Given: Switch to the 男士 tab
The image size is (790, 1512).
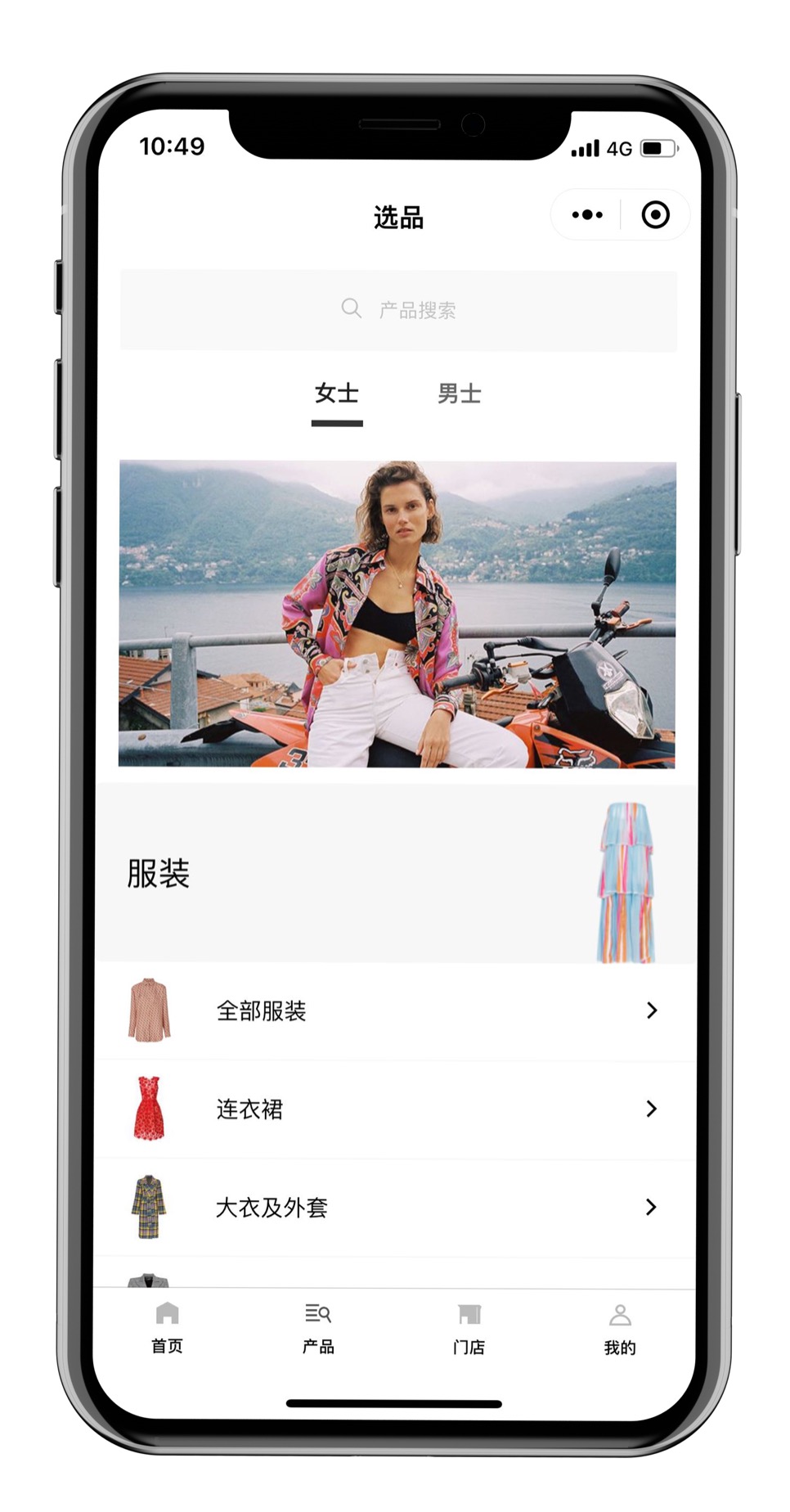Looking at the screenshot, I should point(459,394).
